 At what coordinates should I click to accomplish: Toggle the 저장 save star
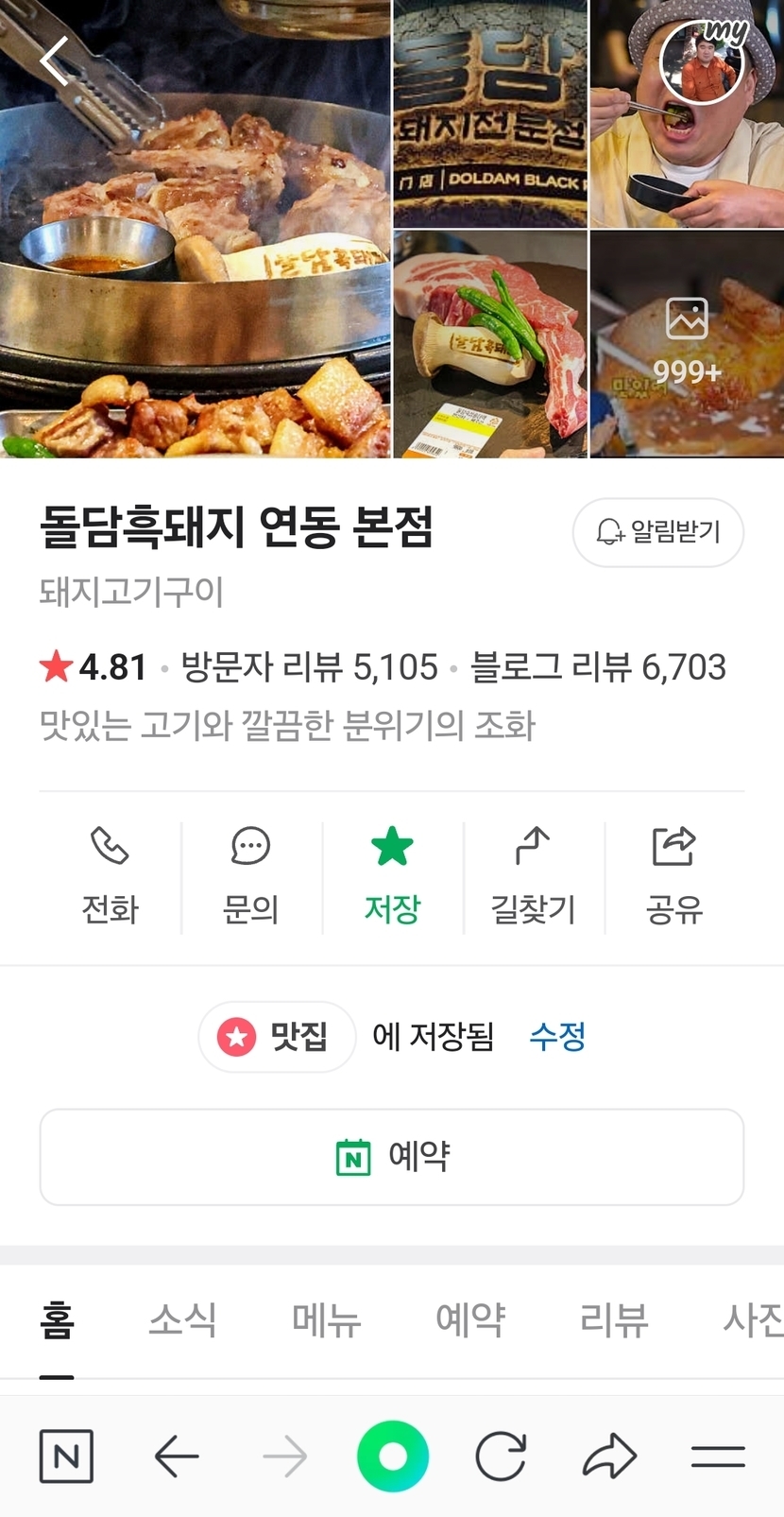tap(392, 876)
